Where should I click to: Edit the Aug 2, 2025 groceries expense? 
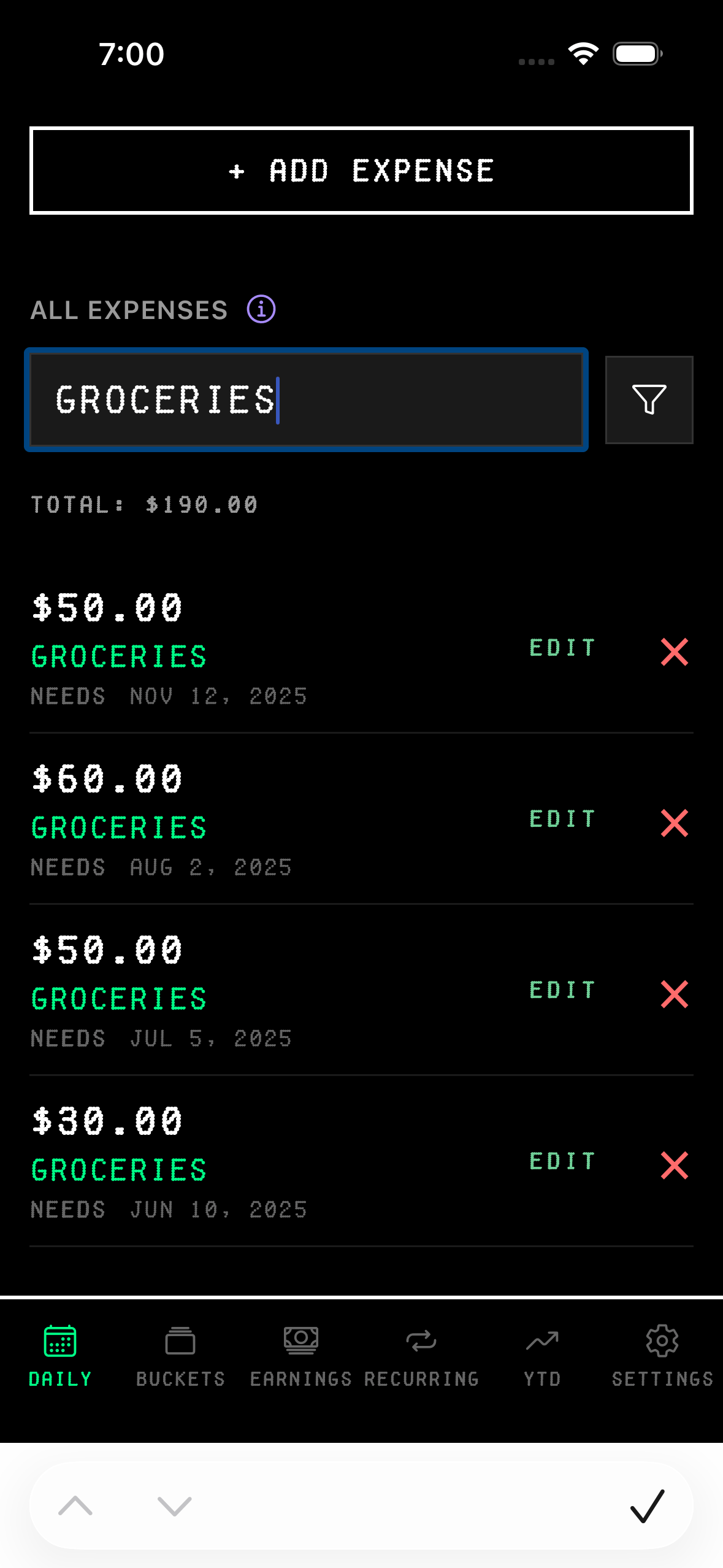[562, 819]
